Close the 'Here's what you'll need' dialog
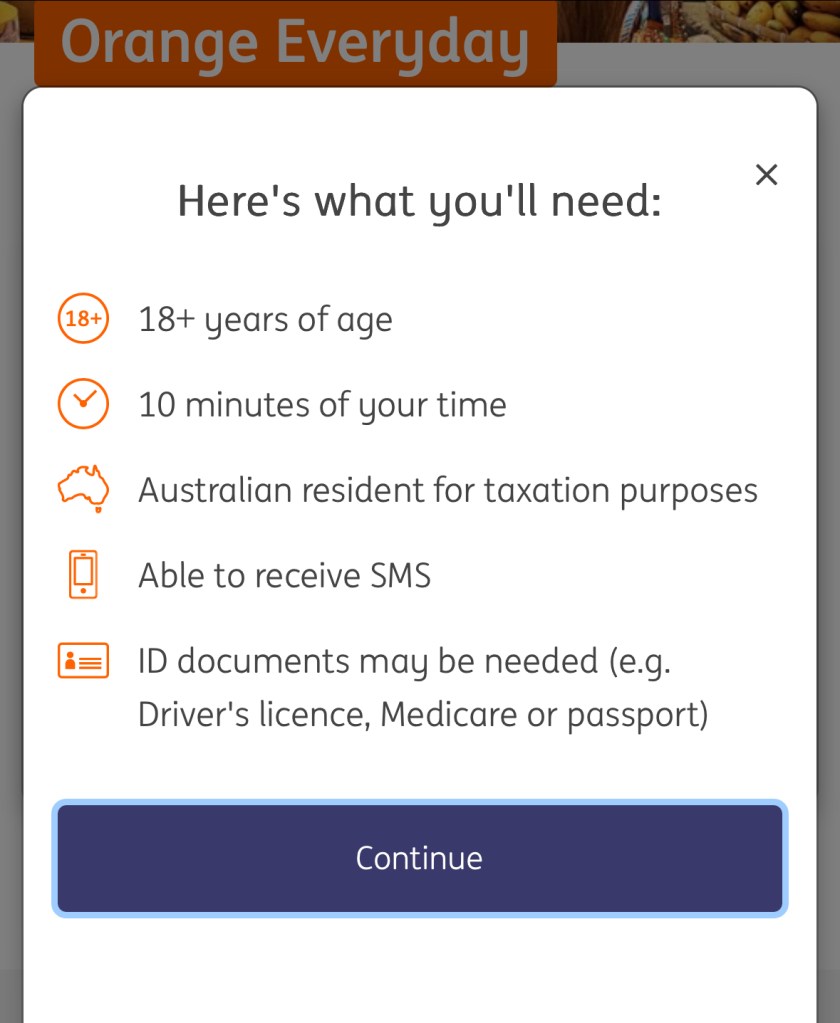Image resolution: width=840 pixels, height=1023 pixels. (766, 175)
